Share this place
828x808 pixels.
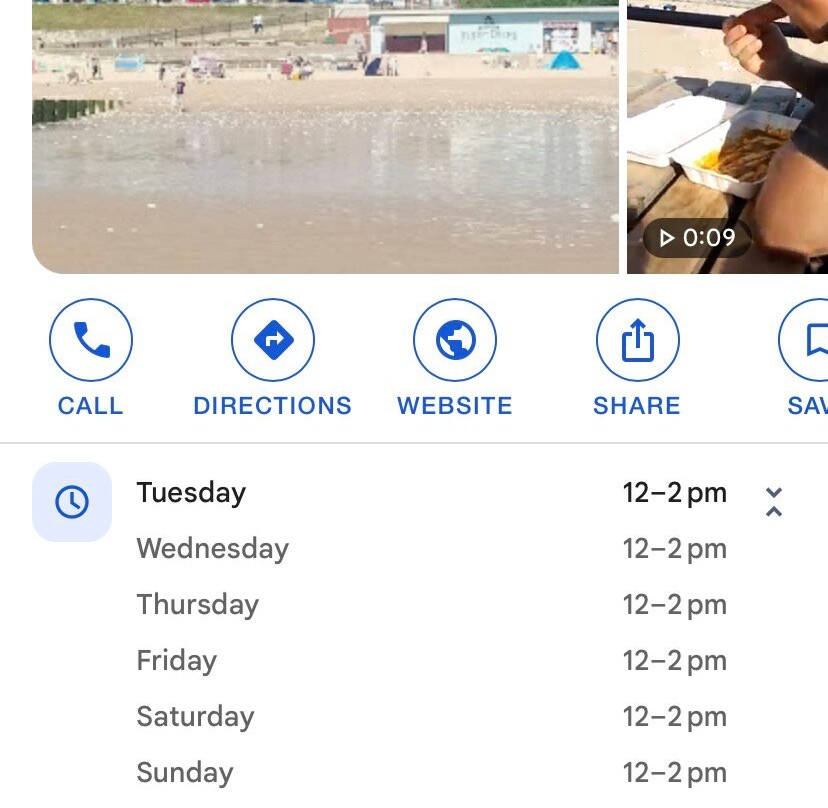click(637, 342)
